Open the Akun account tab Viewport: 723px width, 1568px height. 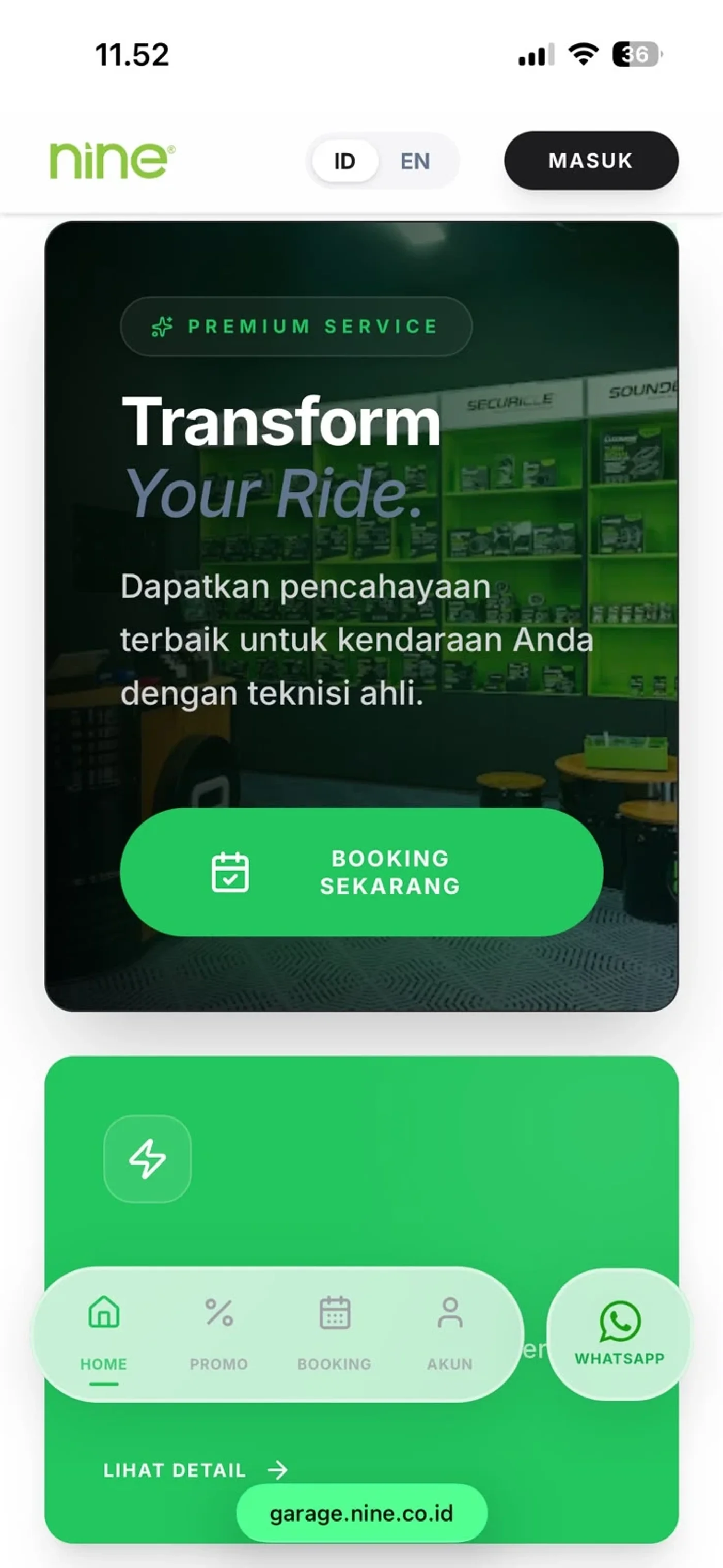click(x=450, y=1333)
